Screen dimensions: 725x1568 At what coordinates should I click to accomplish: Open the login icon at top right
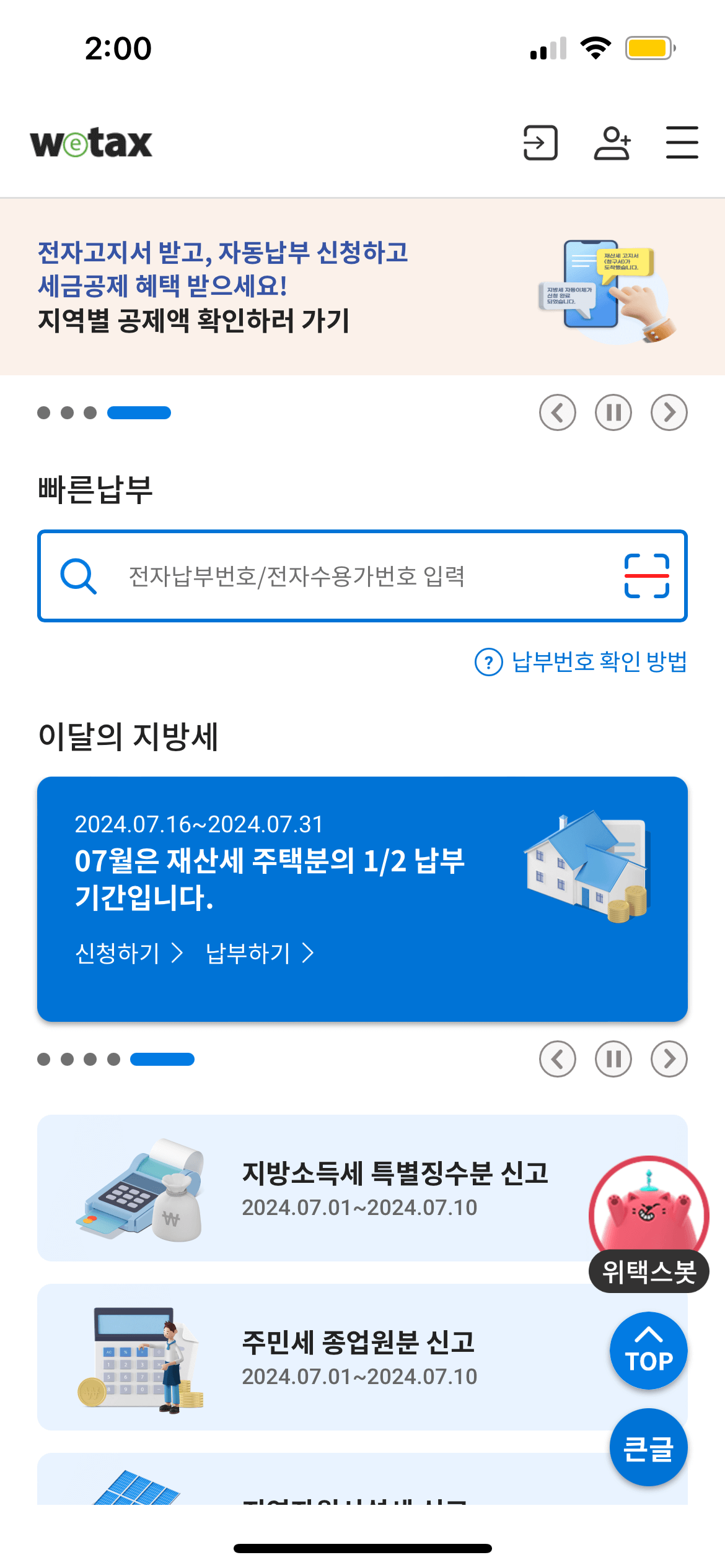[x=540, y=143]
